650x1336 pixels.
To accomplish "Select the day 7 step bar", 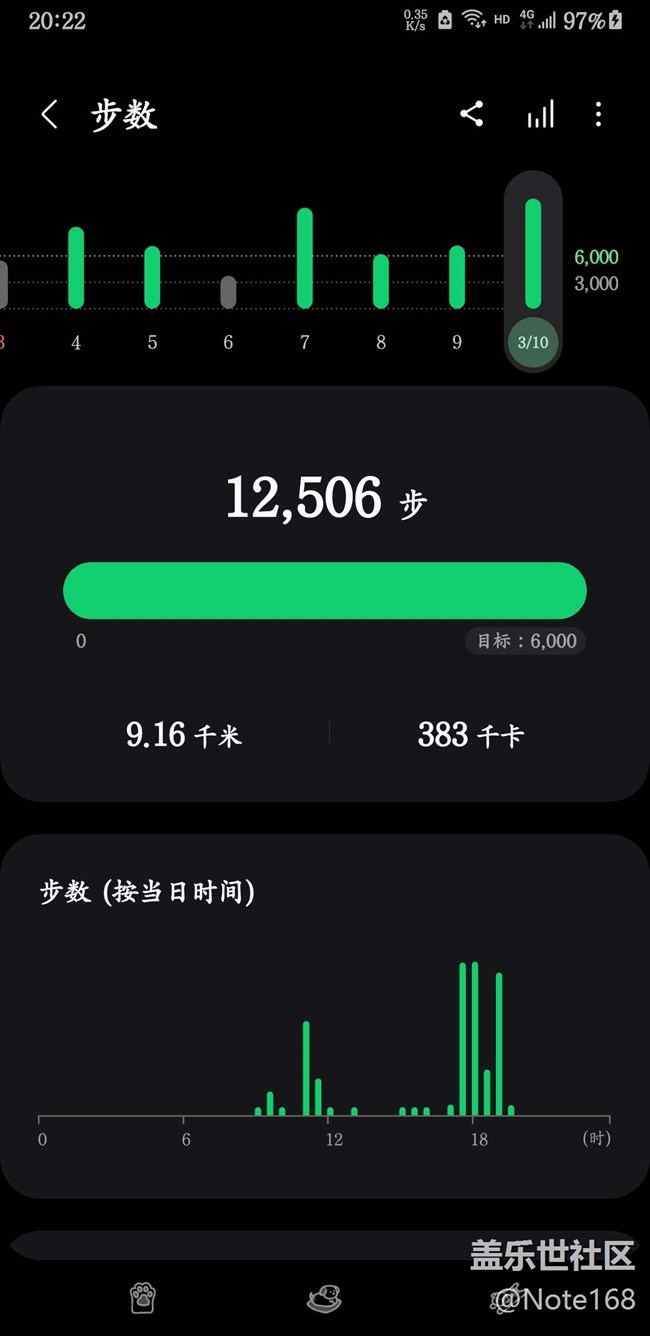I will [305, 258].
